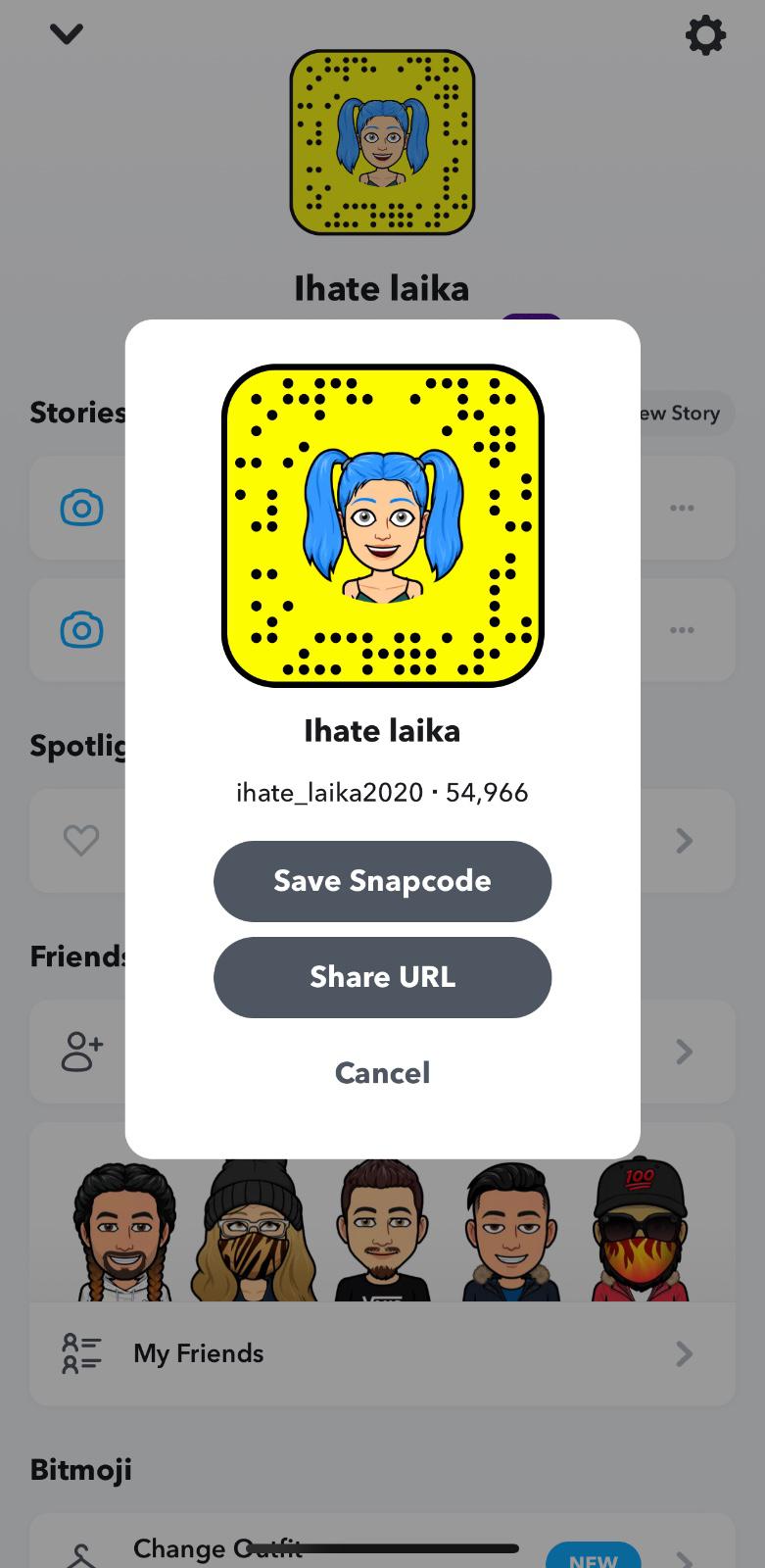Open settings gear icon
Screen dimensions: 765x1568
tap(705, 36)
